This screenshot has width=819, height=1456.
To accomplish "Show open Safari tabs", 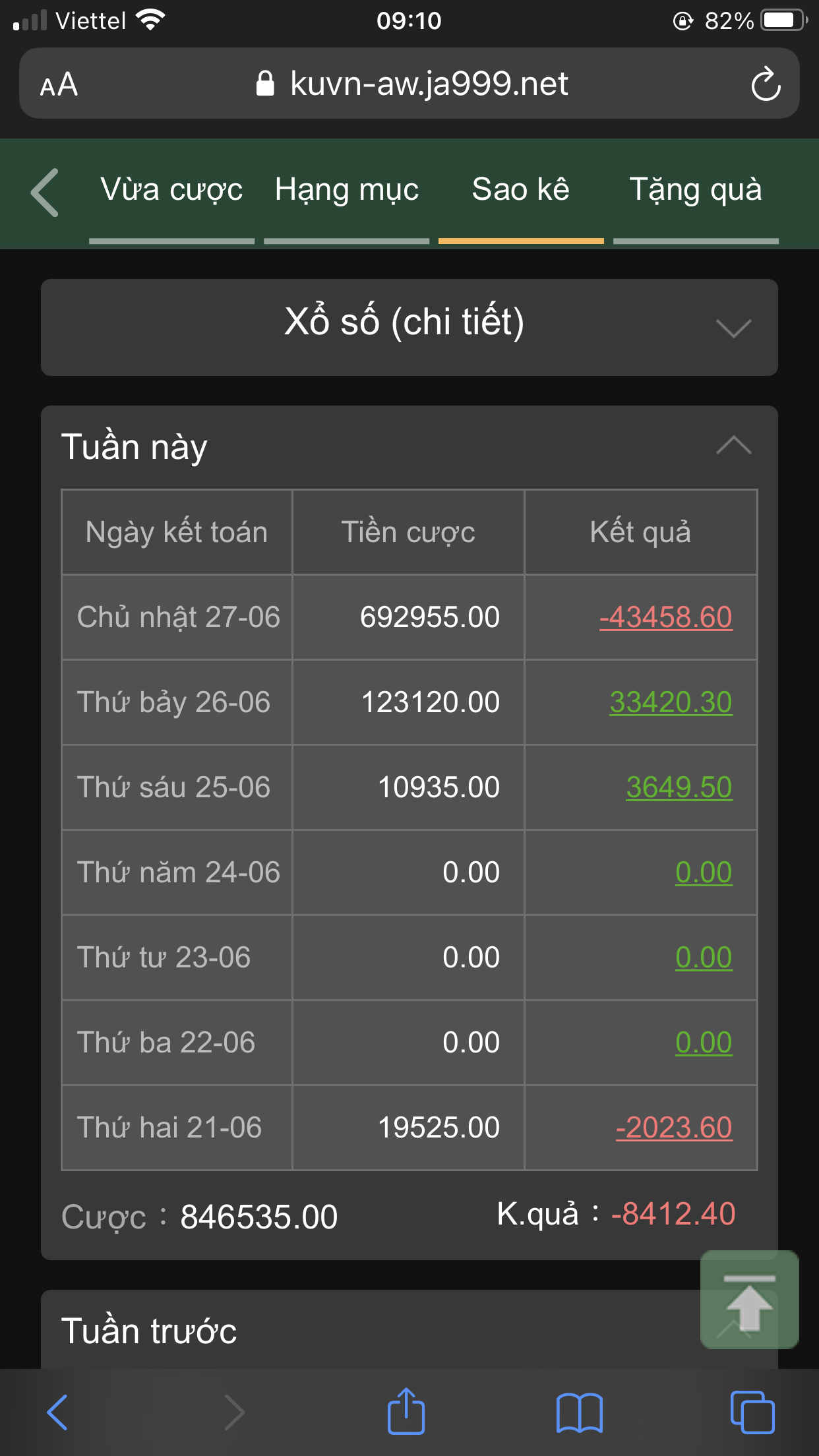I will tap(752, 1412).
